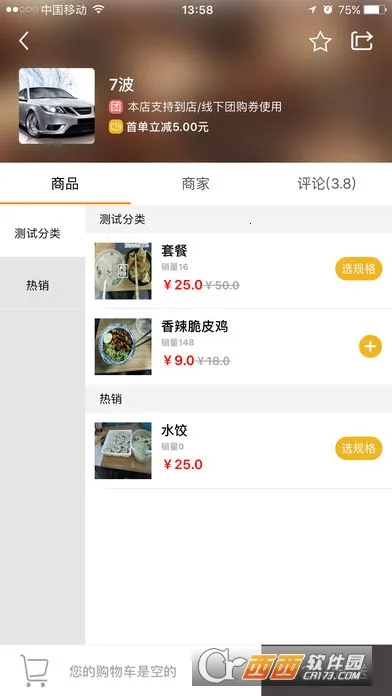Jump to the 热销 category in the sidebar
Image resolution: width=392 pixels, height=696 pixels.
[37, 285]
